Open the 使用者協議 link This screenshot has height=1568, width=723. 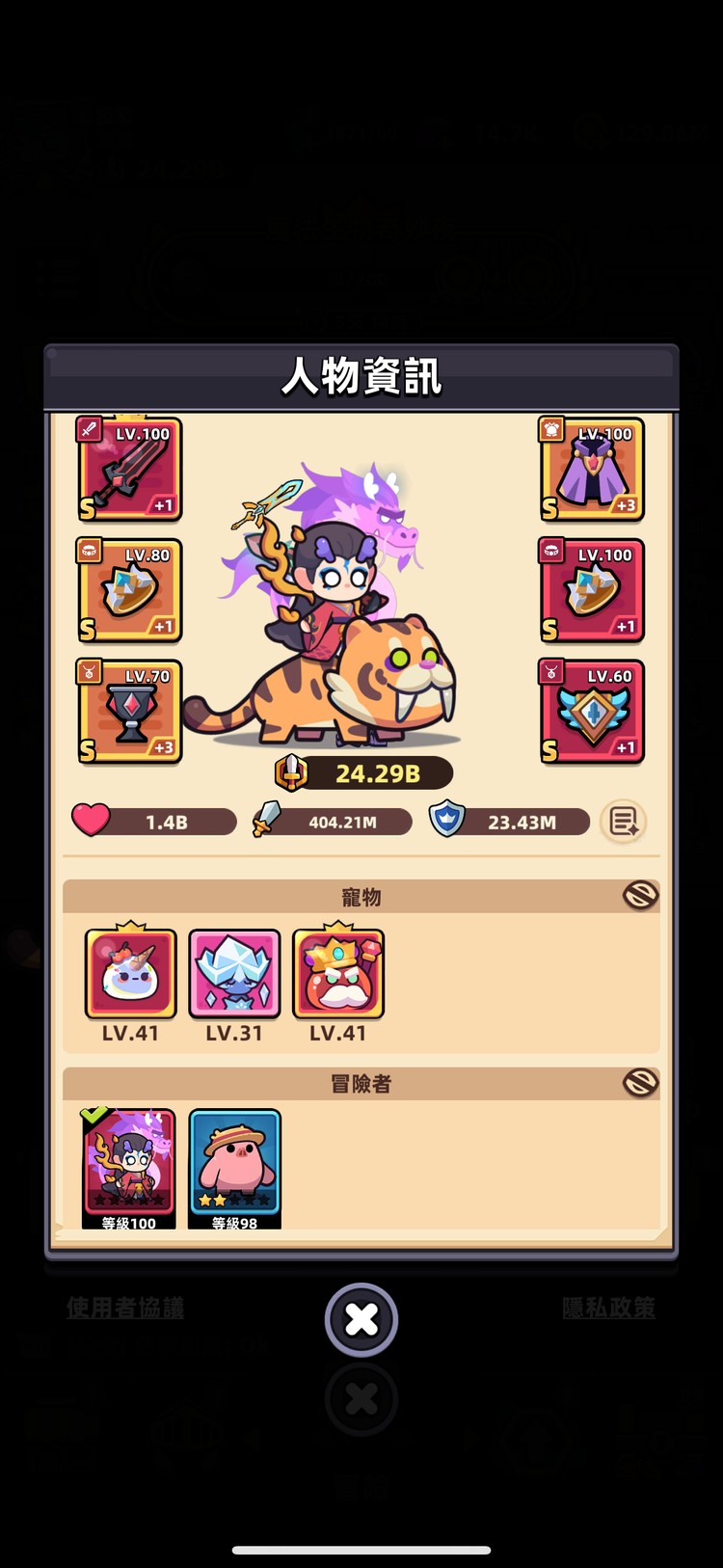[125, 1309]
